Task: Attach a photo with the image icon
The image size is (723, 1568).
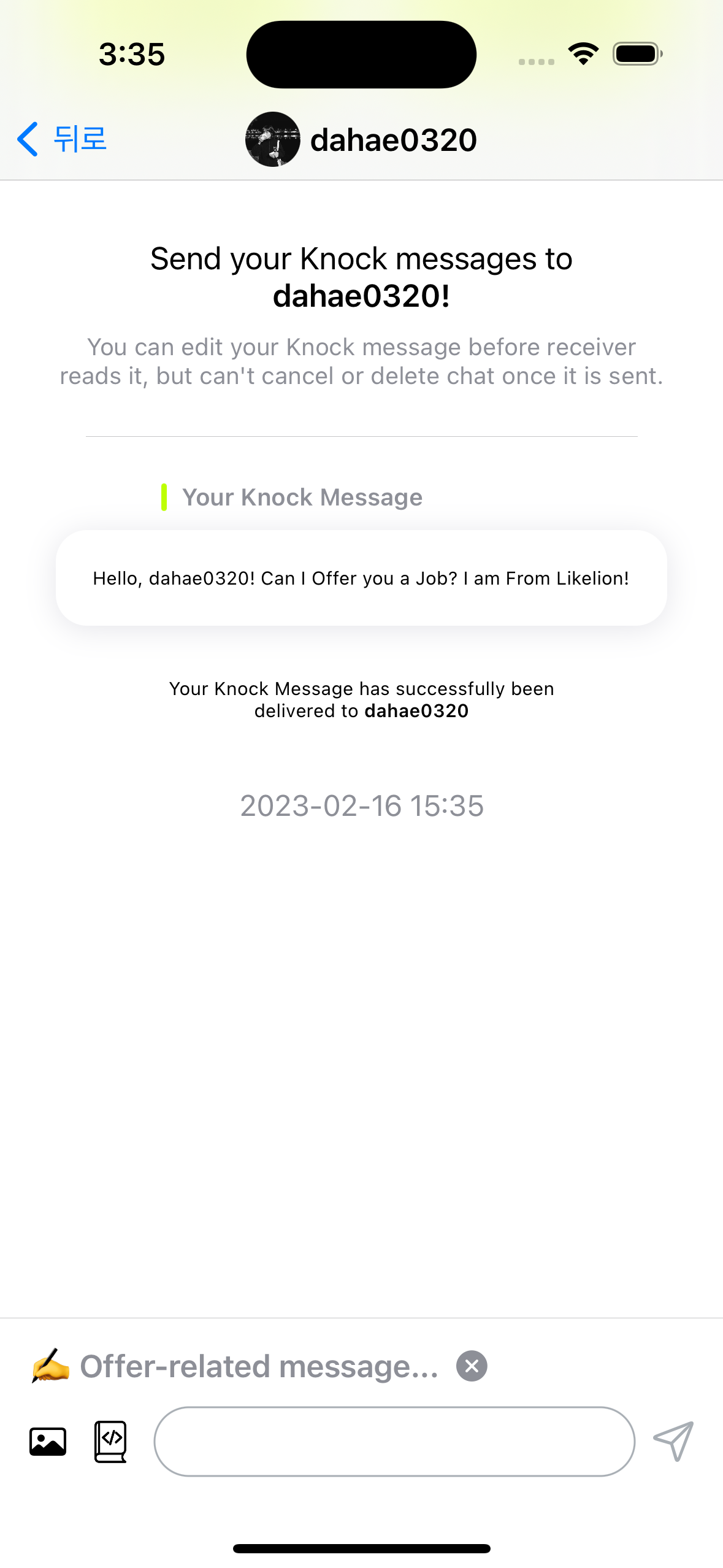Action: pos(48,1441)
